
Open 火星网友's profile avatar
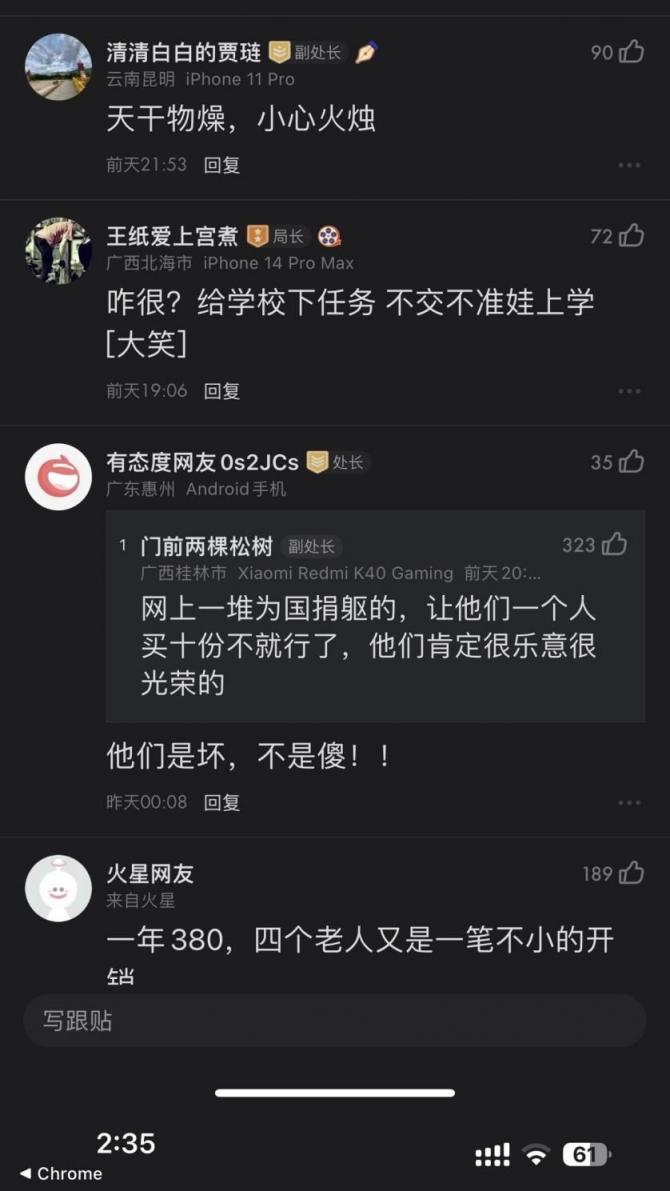click(58, 888)
